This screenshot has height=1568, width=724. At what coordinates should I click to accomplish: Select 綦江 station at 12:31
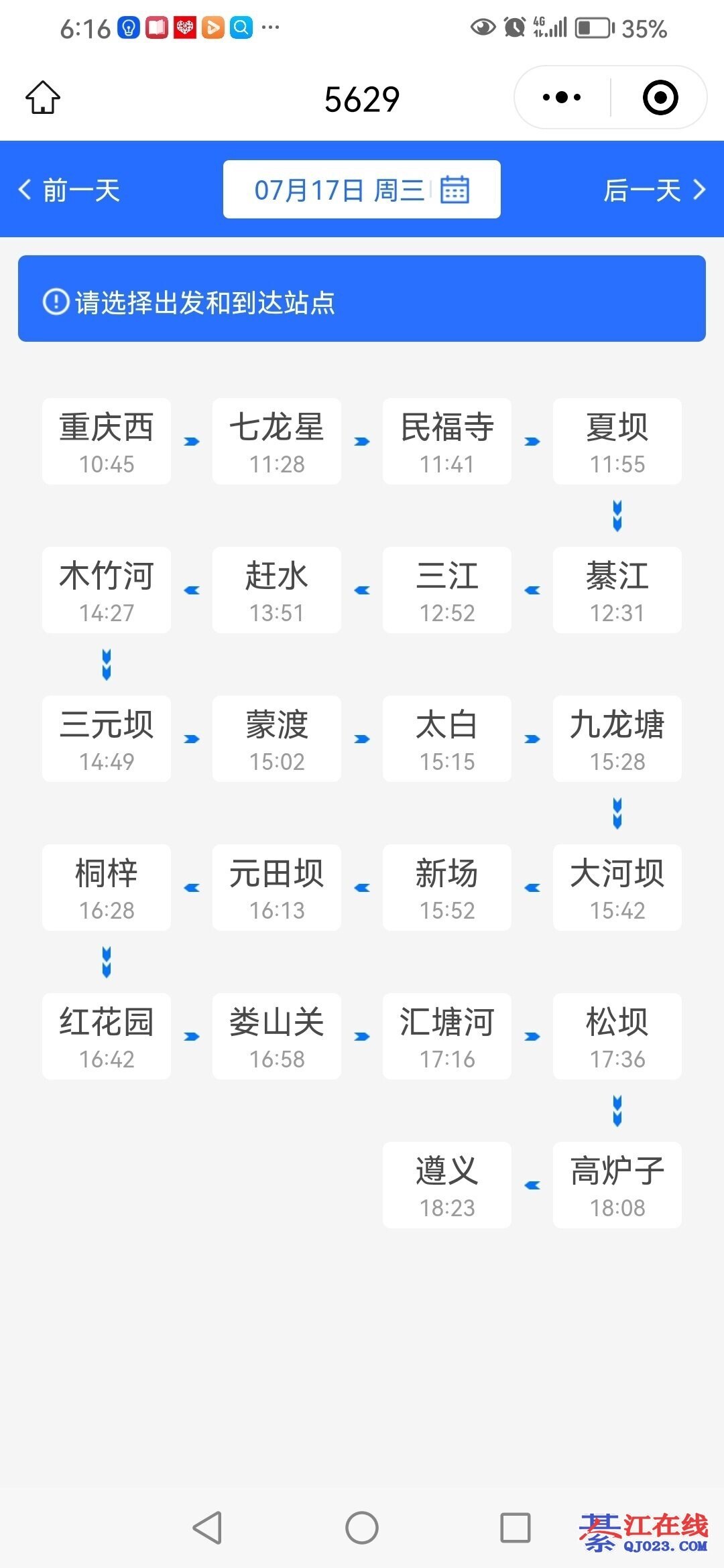[x=617, y=590]
